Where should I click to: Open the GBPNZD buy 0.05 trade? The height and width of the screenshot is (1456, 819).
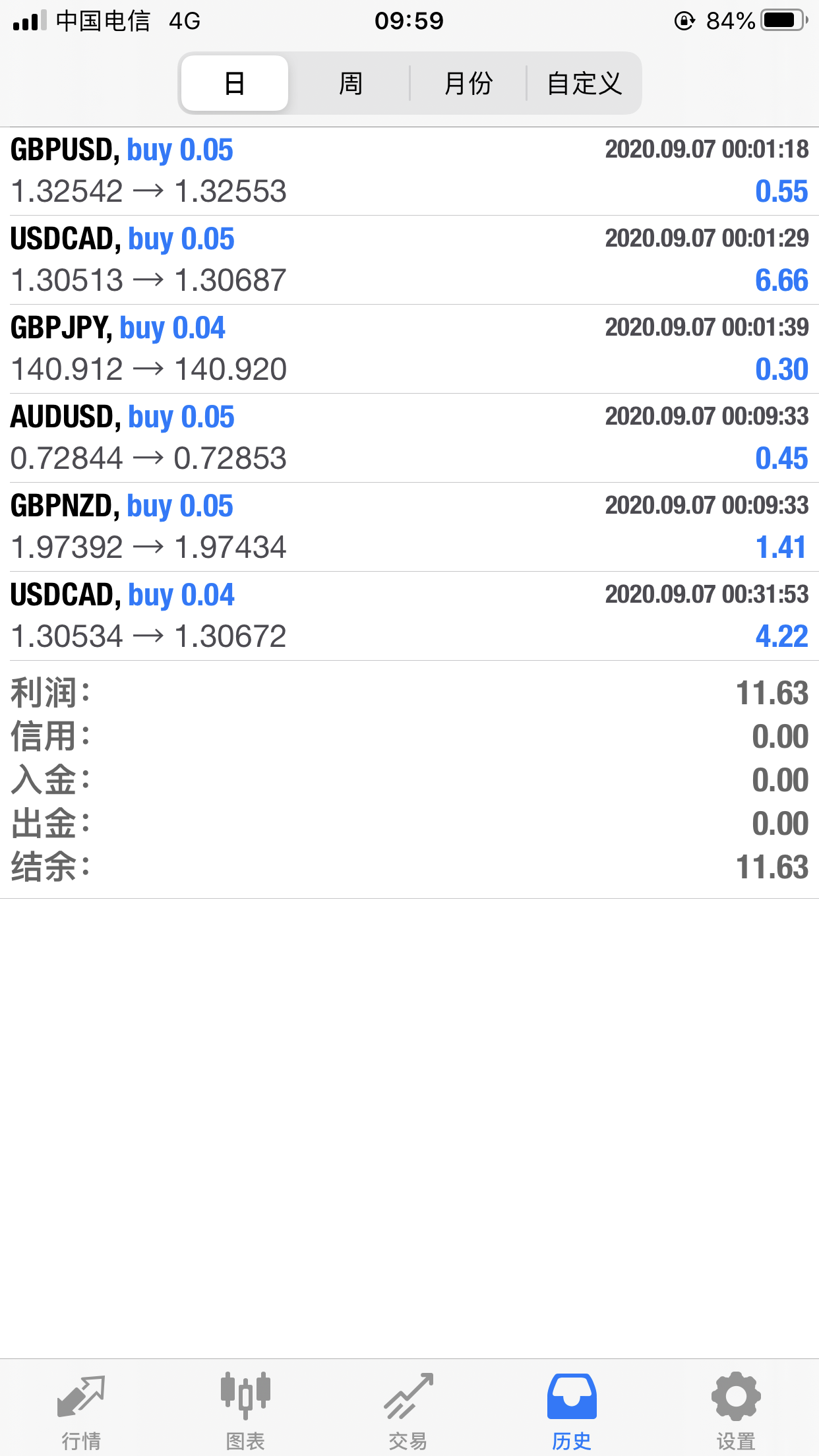[409, 527]
